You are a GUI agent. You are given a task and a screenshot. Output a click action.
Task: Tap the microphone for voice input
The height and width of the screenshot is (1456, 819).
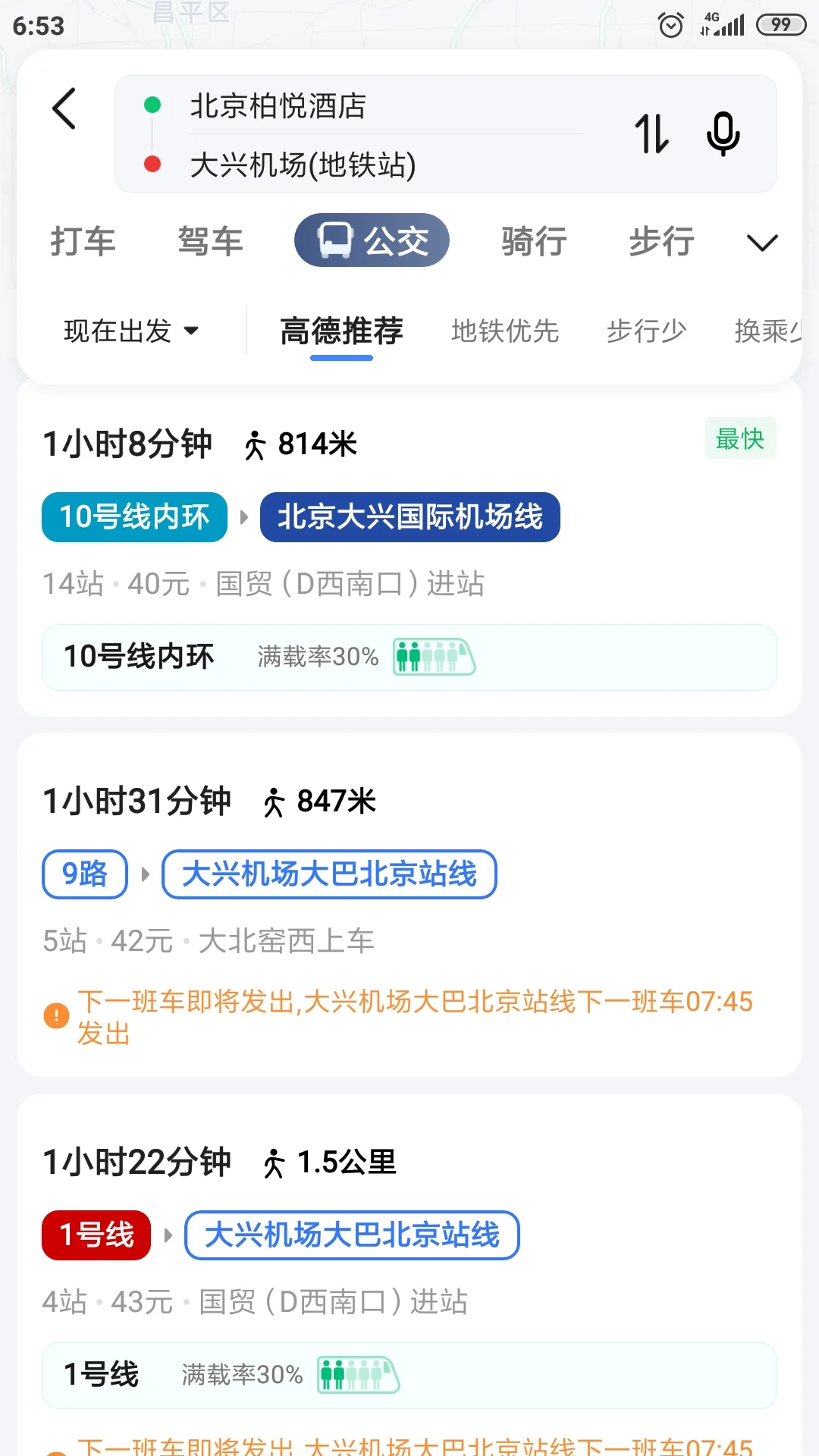pos(723,133)
